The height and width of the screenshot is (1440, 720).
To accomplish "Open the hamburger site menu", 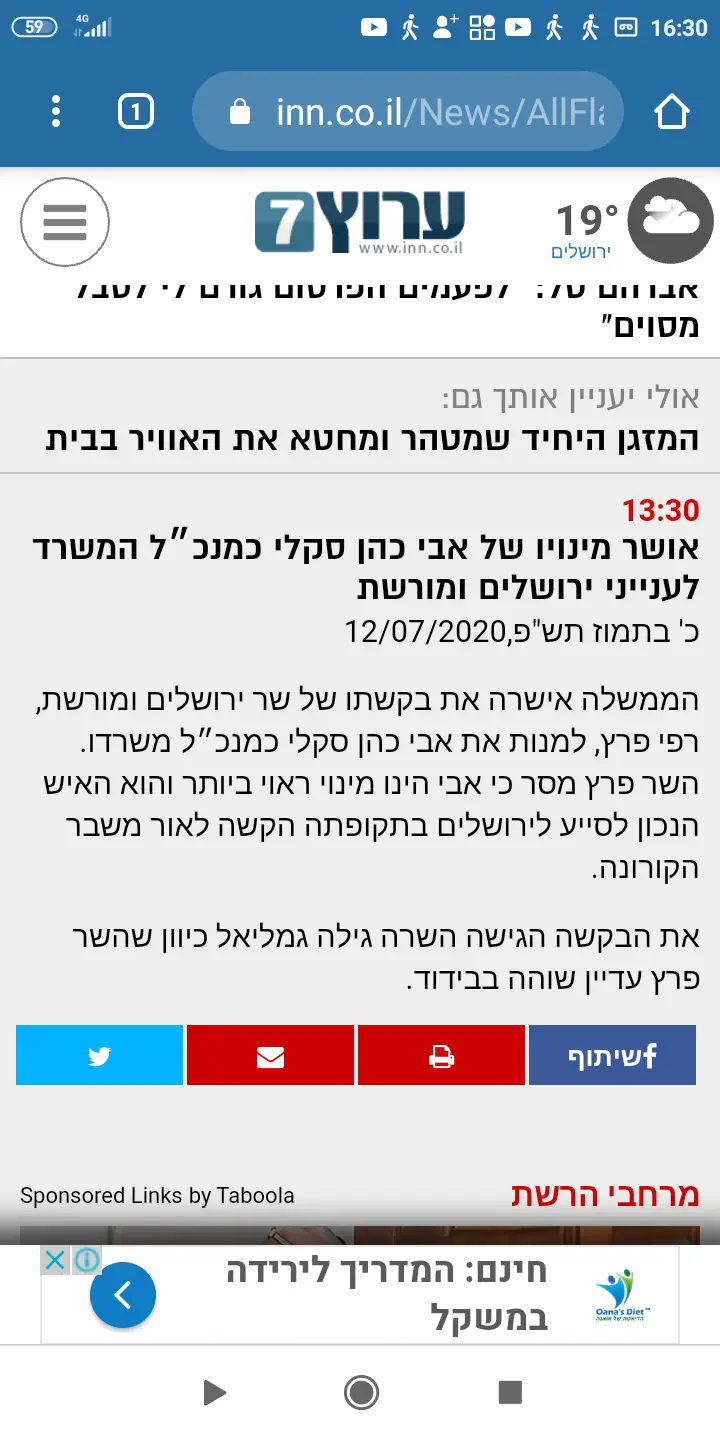I will click(65, 221).
